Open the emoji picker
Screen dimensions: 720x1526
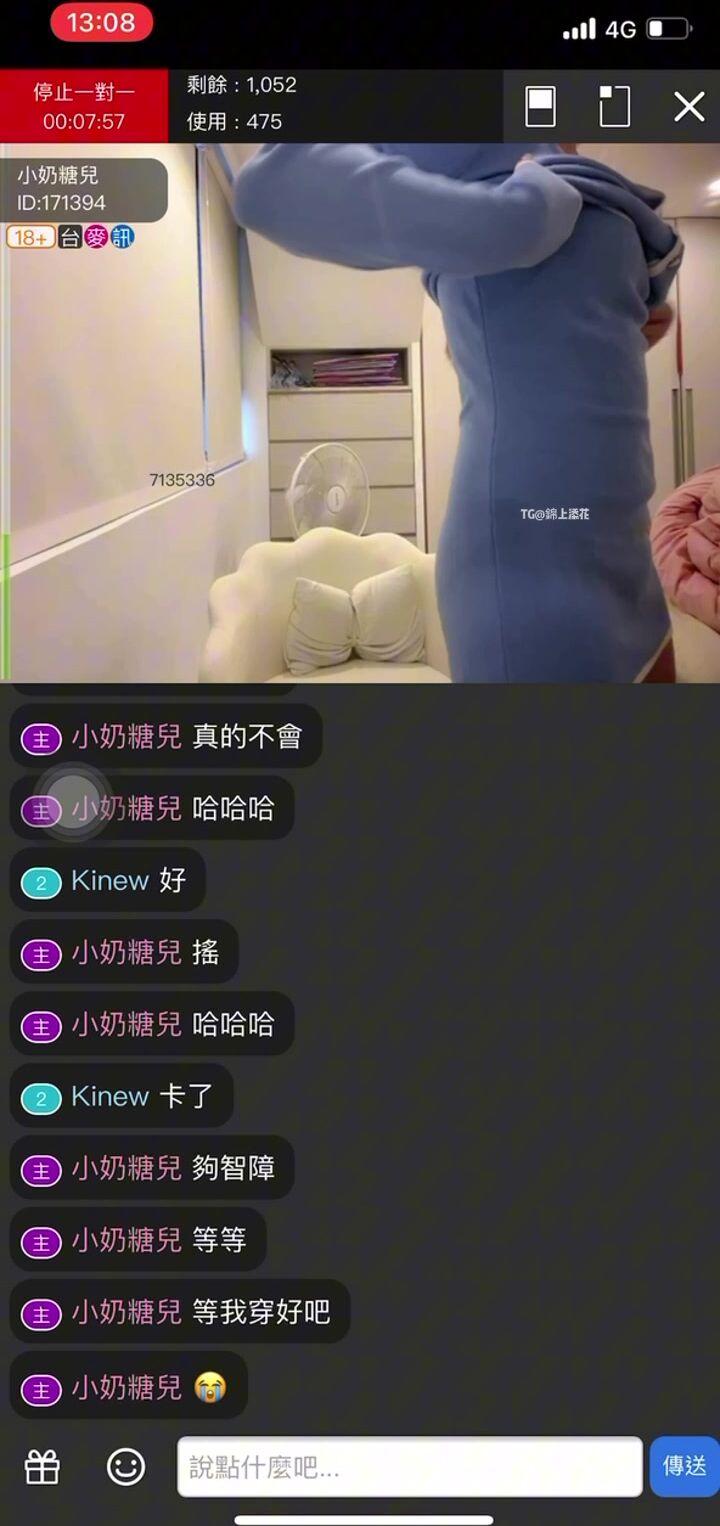pyautogui.click(x=126, y=1467)
